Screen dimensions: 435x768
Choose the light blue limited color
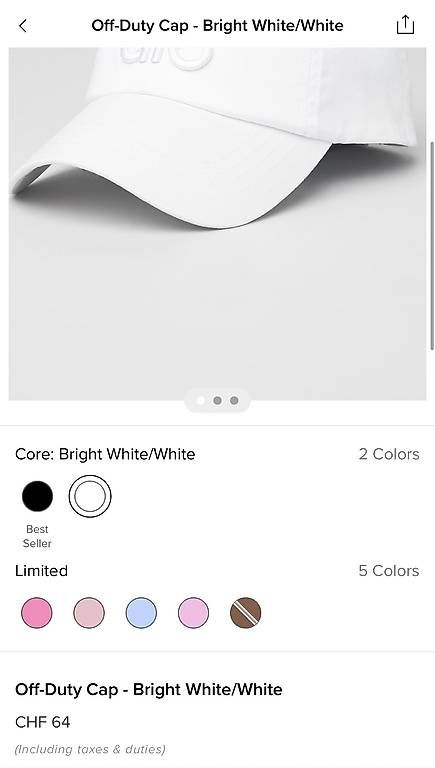141,612
